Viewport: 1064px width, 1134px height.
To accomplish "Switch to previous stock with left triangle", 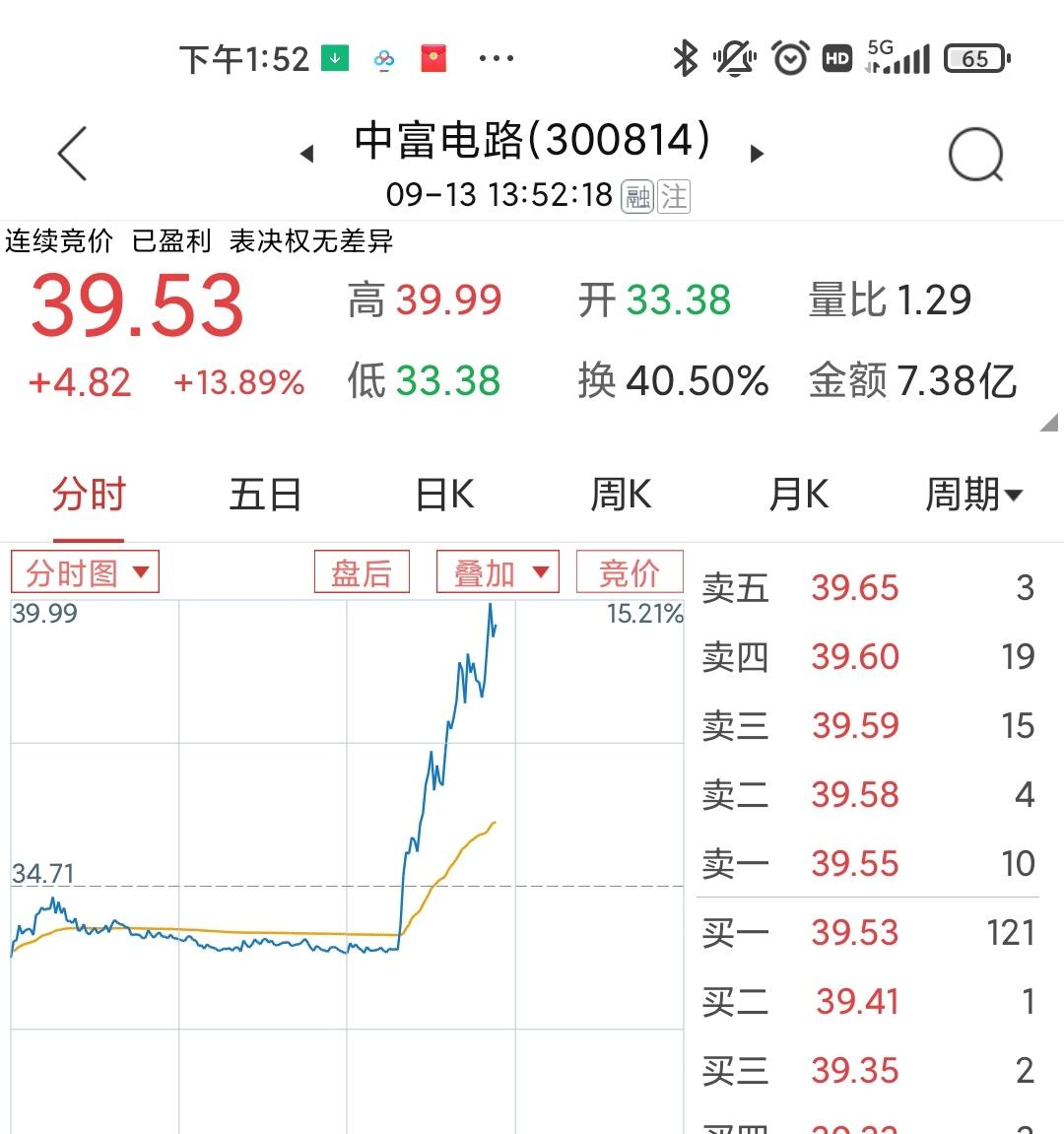I will click(307, 154).
